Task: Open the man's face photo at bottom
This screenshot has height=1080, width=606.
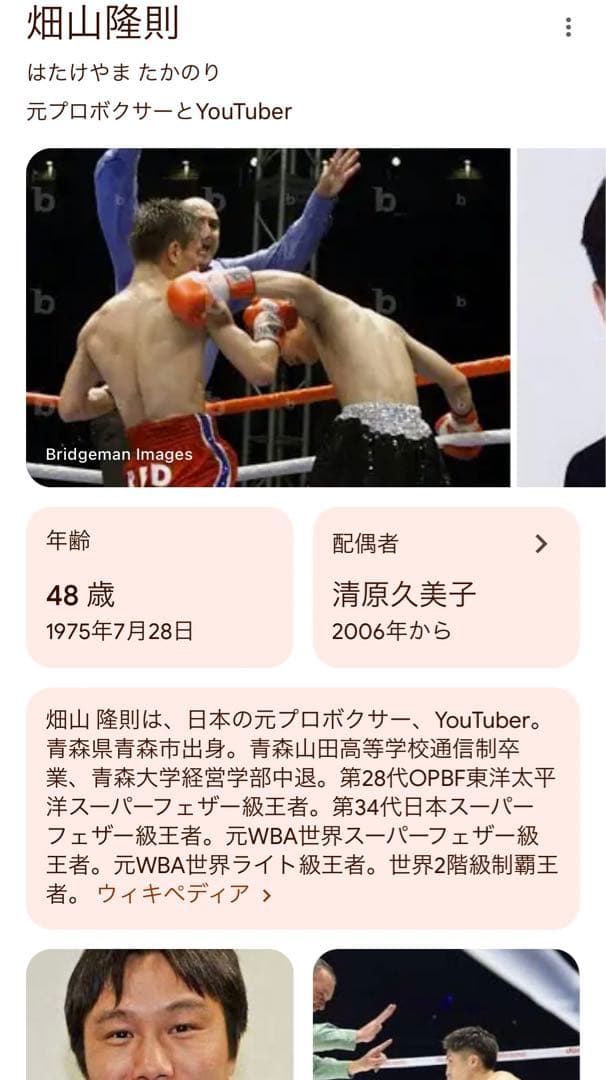Action: coord(159,1013)
